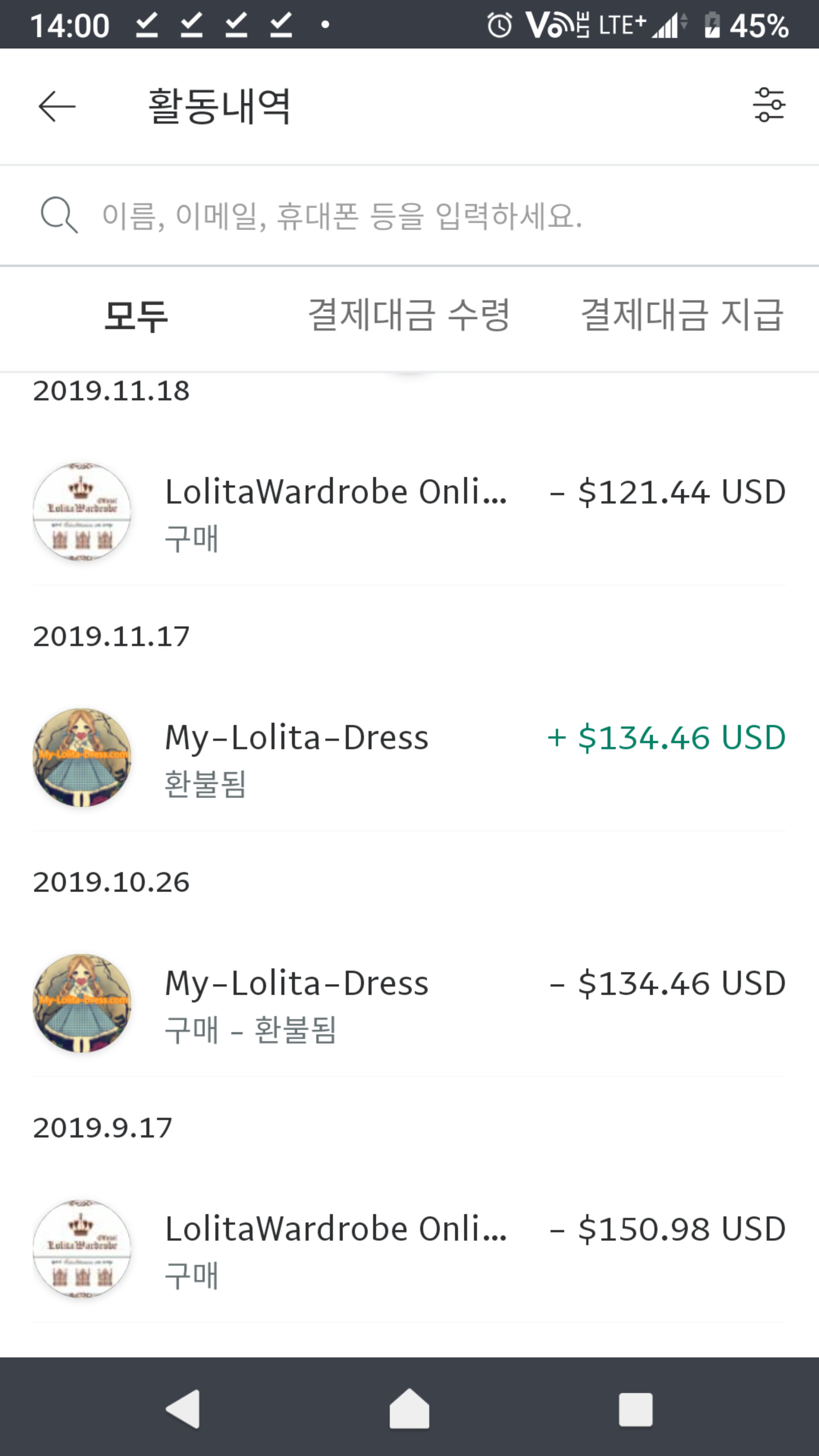Switch to the 결제대금 수령 tab

[409, 315]
